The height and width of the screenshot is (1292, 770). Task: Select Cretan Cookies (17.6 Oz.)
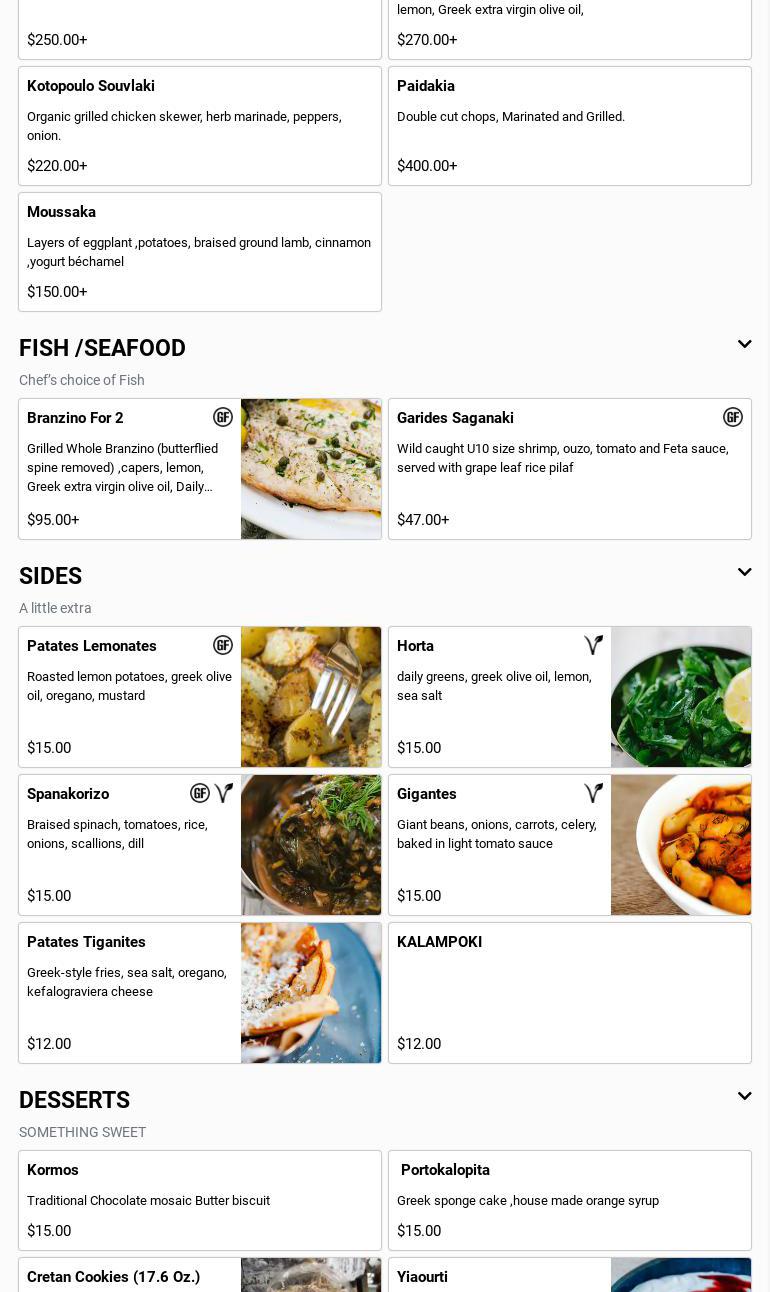pyautogui.click(x=200, y=1275)
